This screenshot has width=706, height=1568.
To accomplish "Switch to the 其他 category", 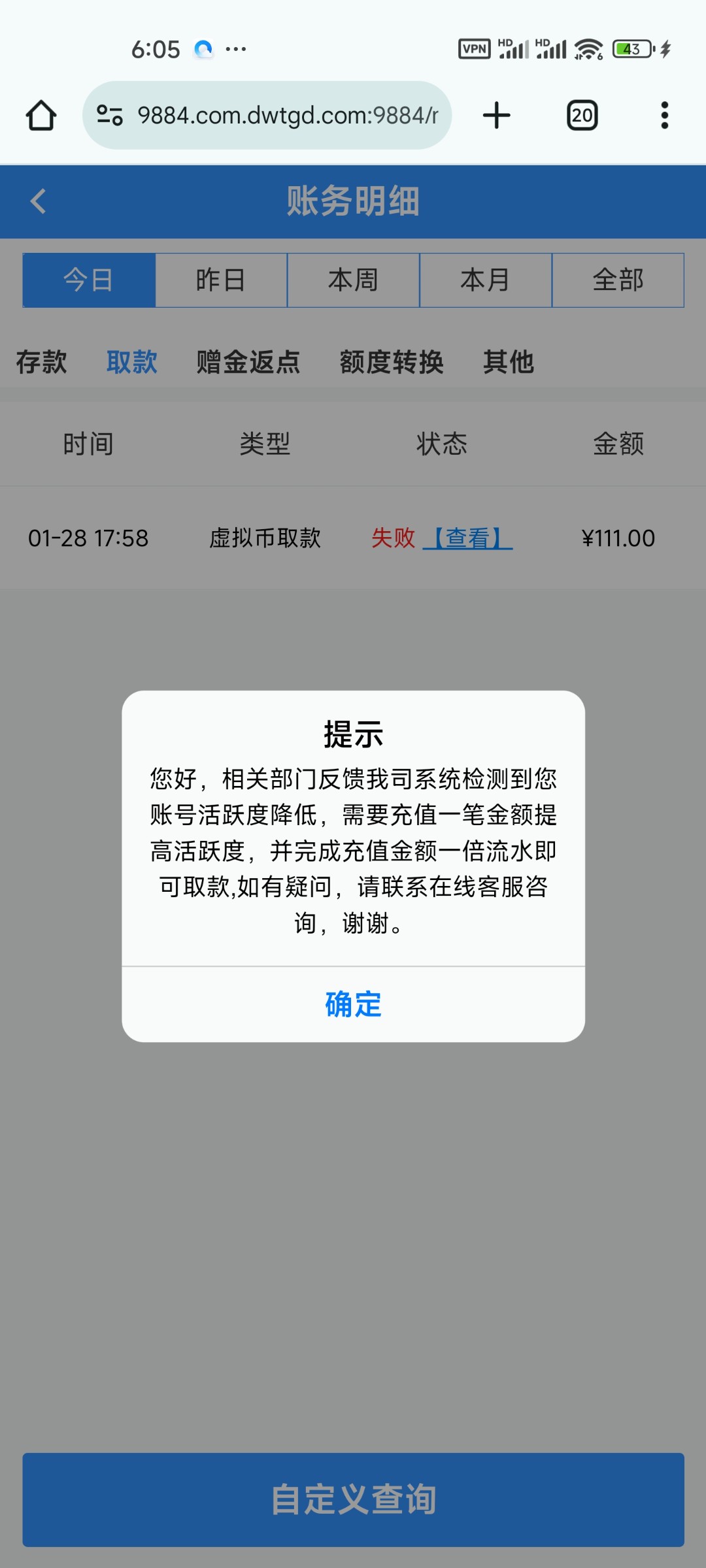I will point(509,362).
